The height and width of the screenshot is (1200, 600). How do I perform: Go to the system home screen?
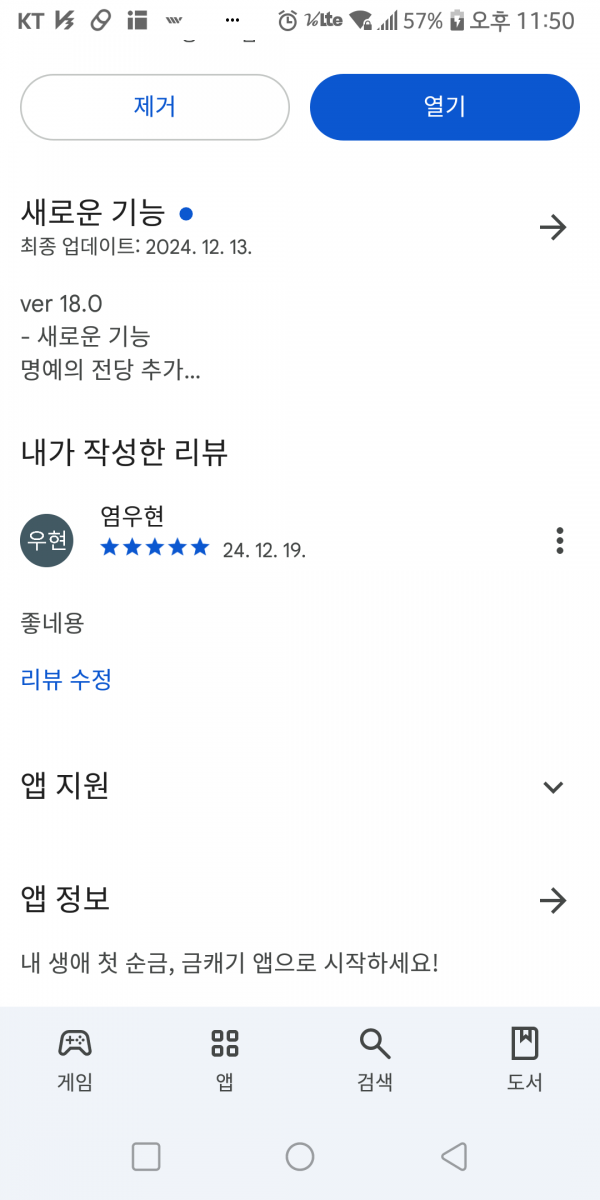300,1157
